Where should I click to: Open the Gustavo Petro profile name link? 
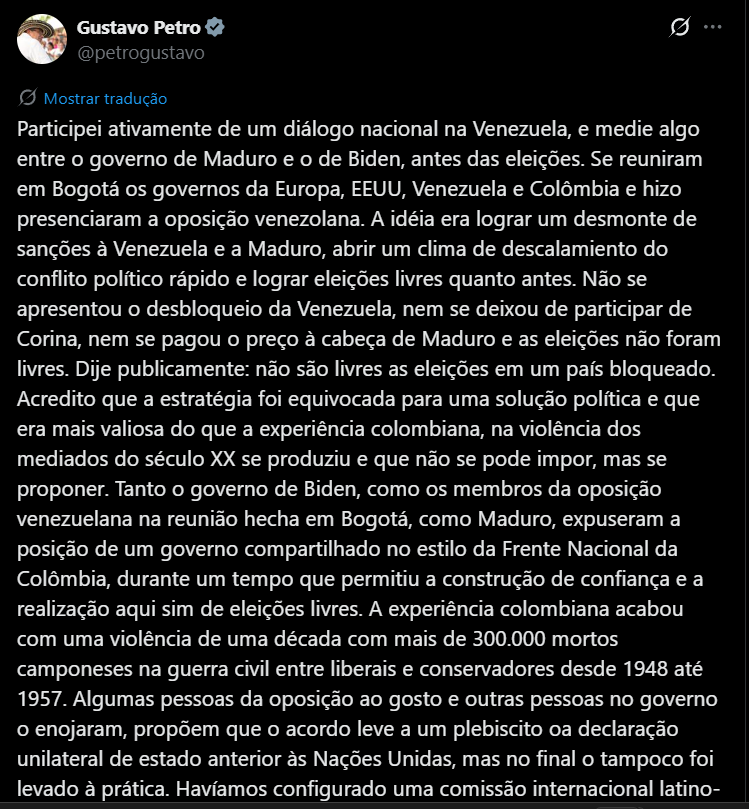(138, 28)
